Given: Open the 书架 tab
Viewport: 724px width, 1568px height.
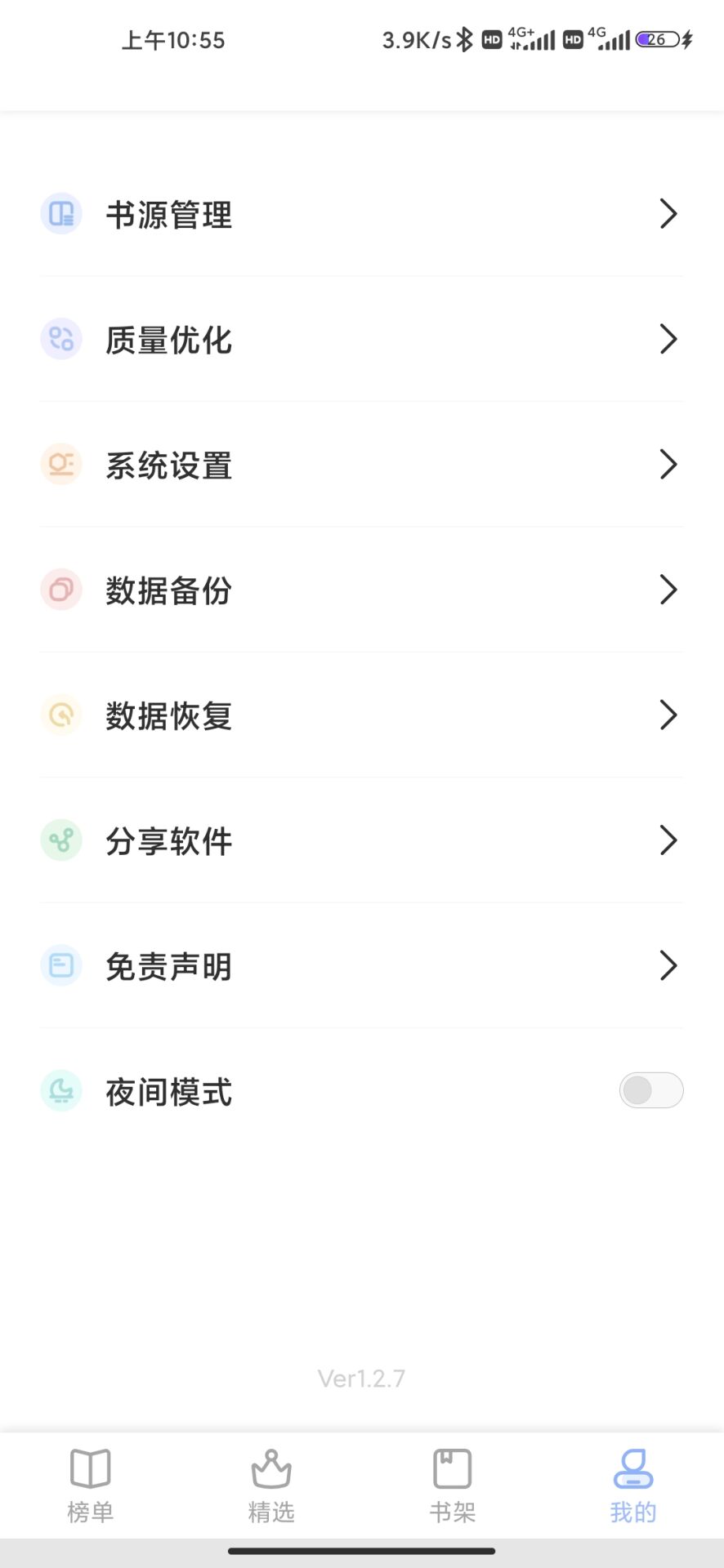Looking at the screenshot, I should [x=452, y=1485].
